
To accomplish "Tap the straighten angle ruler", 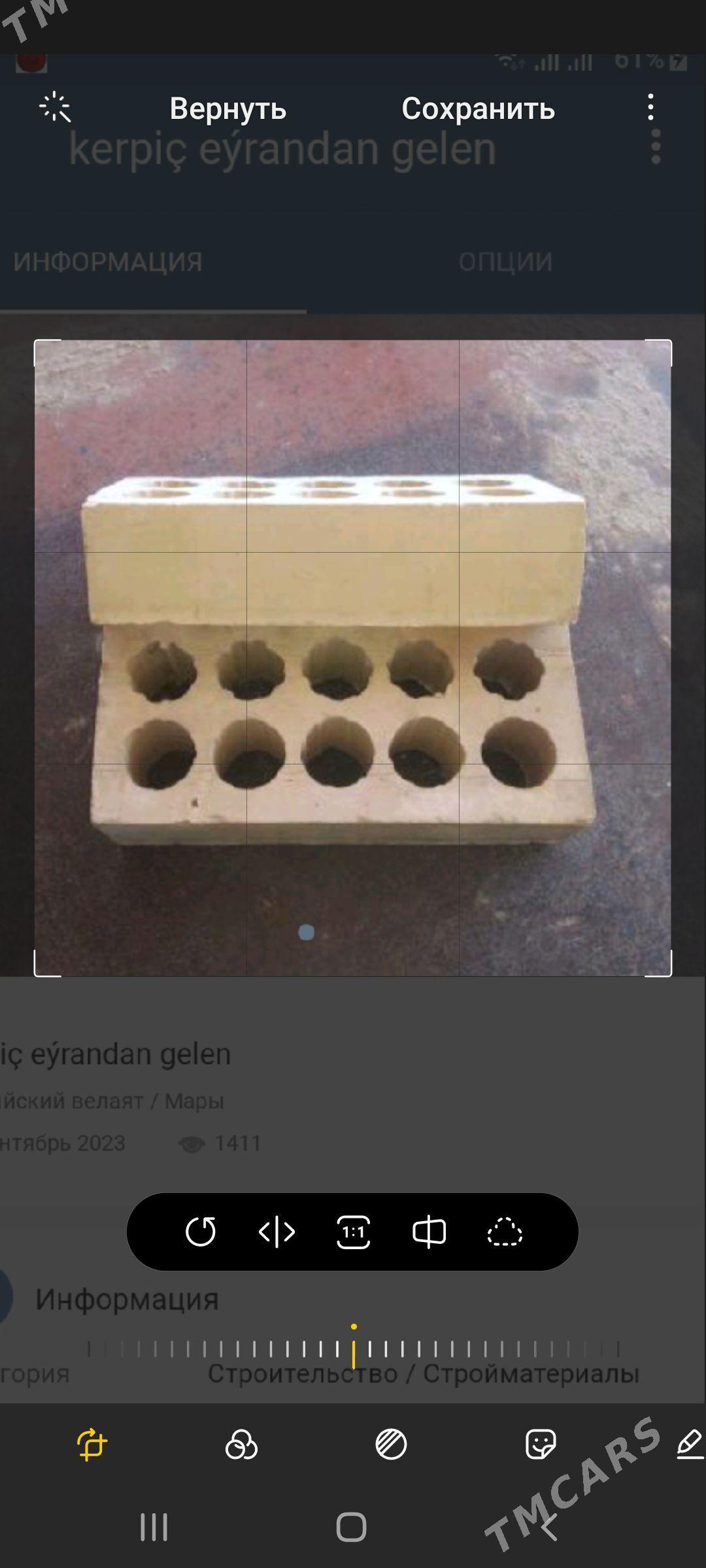I will (353, 1348).
